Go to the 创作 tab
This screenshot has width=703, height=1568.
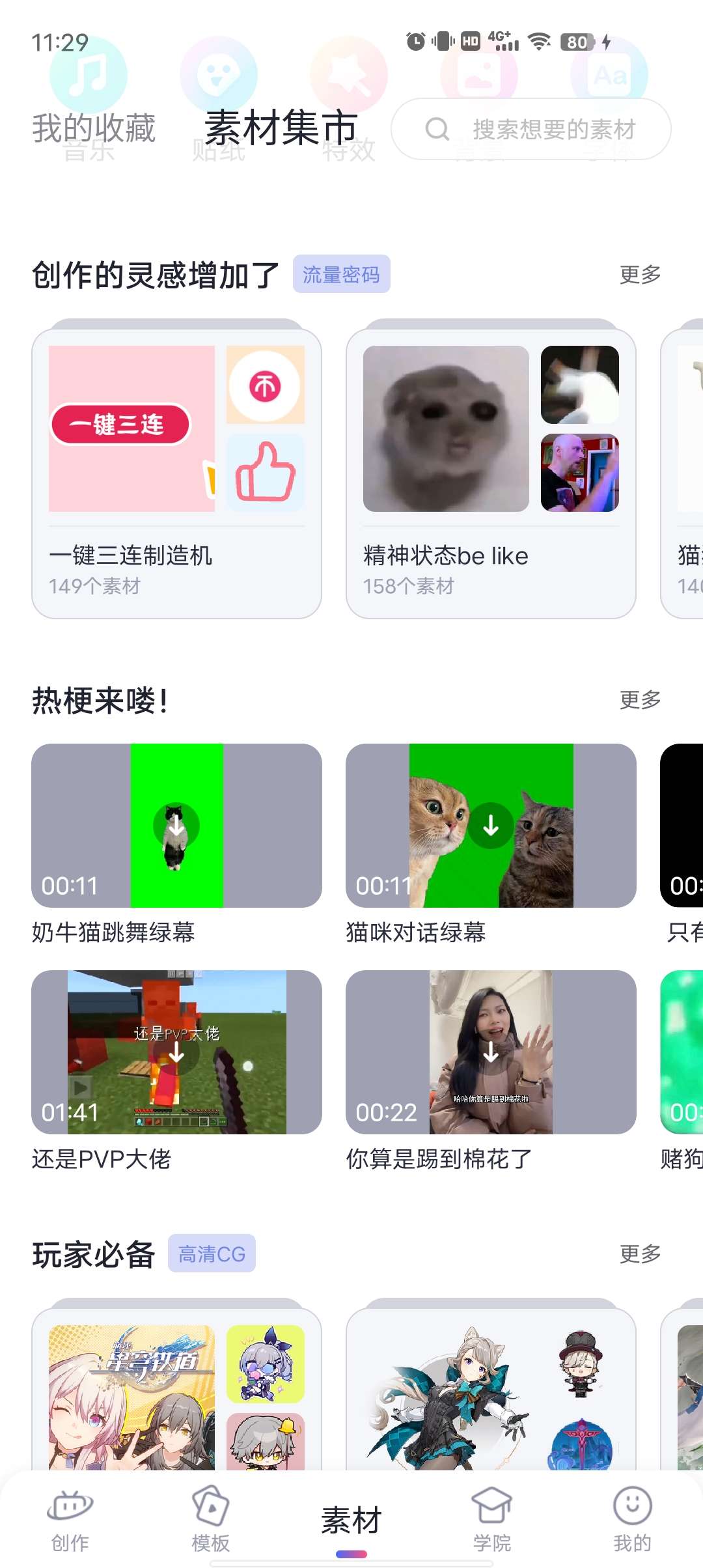coord(70,1520)
